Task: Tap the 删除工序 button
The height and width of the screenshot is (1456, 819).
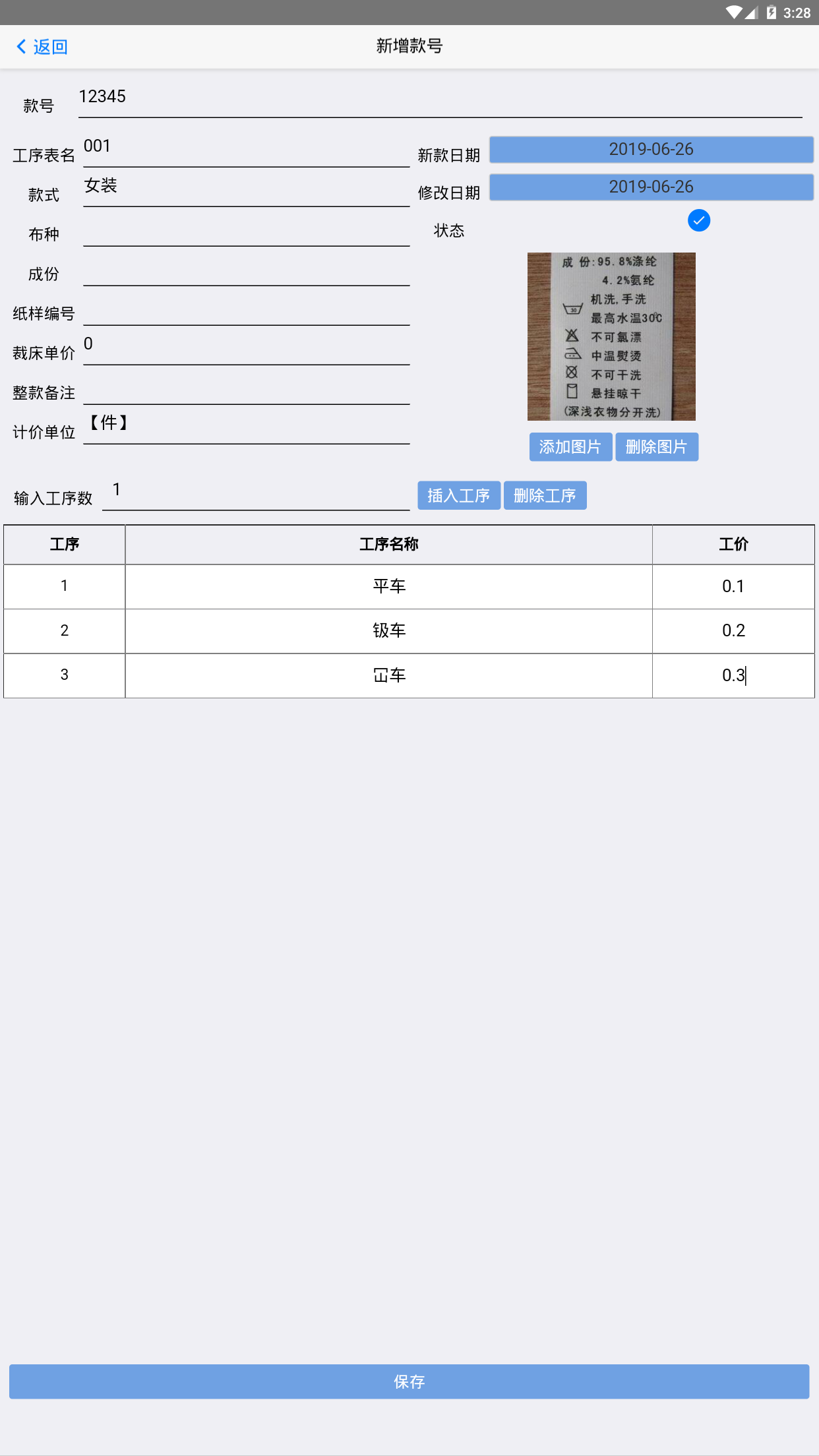Action: tap(545, 495)
